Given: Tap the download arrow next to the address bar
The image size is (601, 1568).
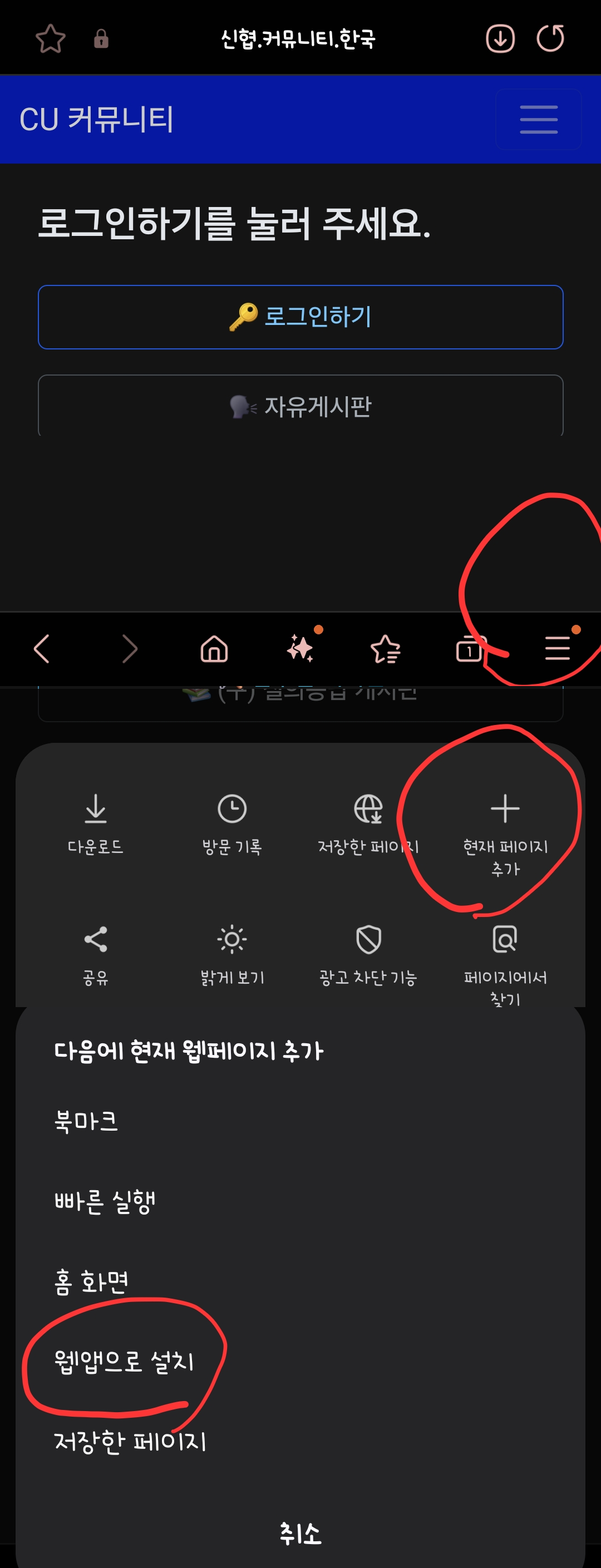Looking at the screenshot, I should point(499,38).
